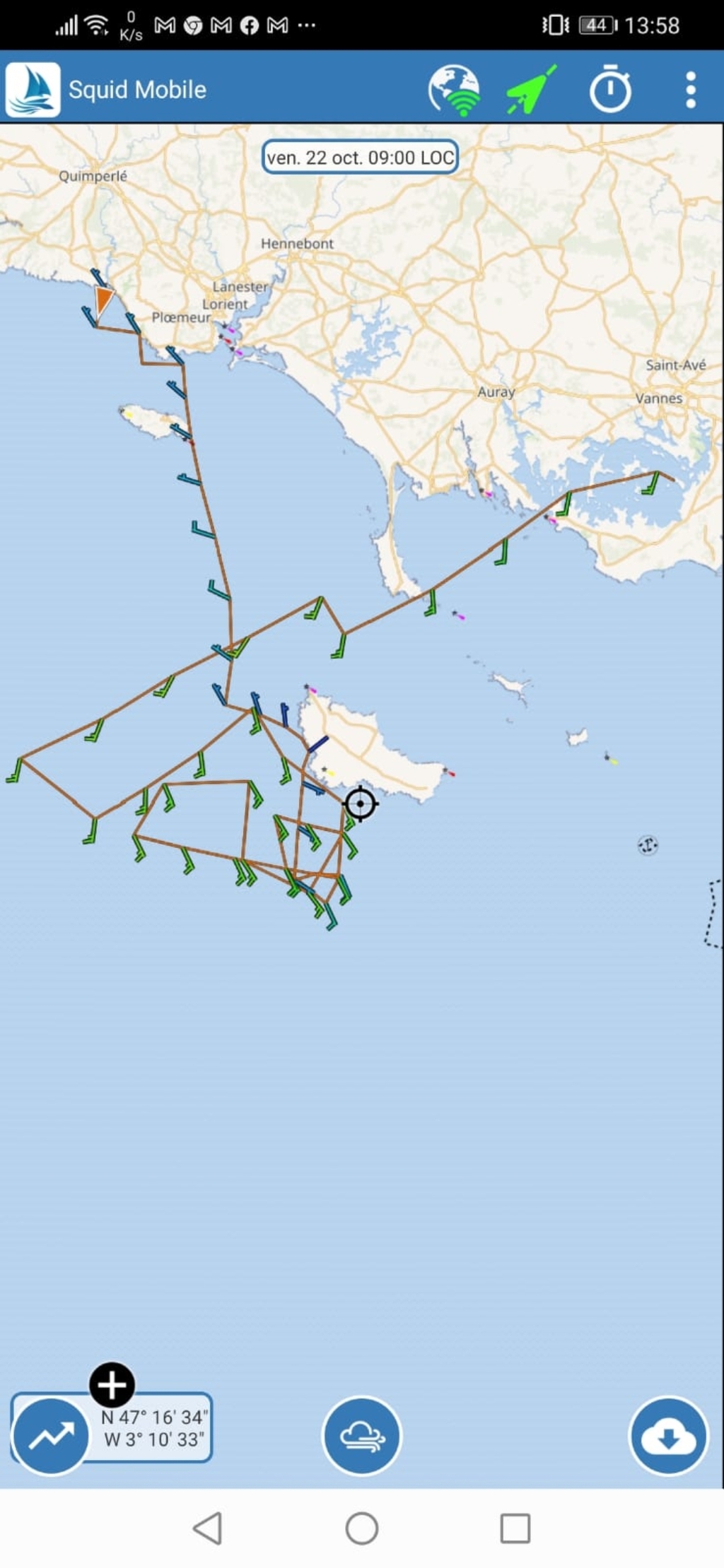Image resolution: width=724 pixels, height=1568 pixels.
Task: Tap the wind cloud button
Action: tap(361, 1436)
